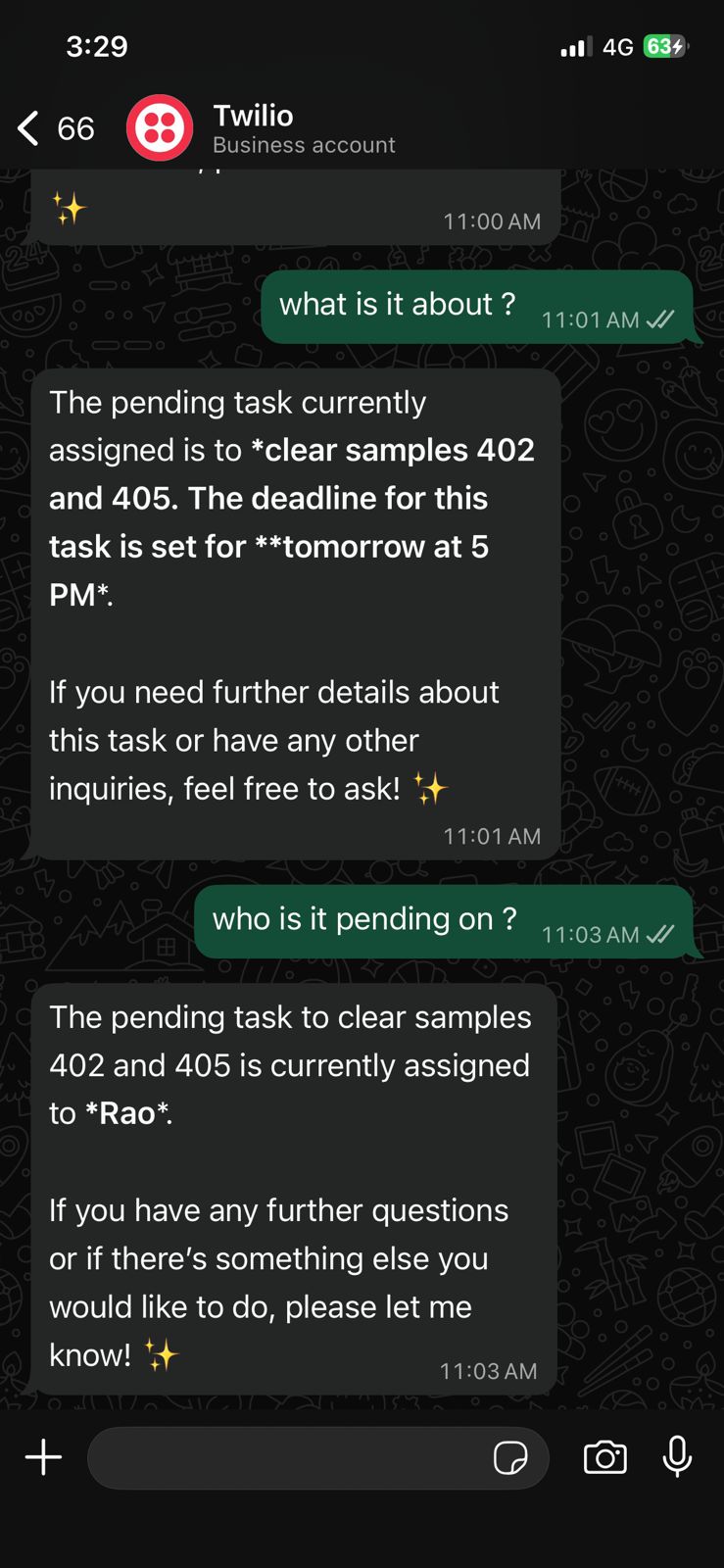
Task: Tap the Twilio profile avatar
Action: 160,127
